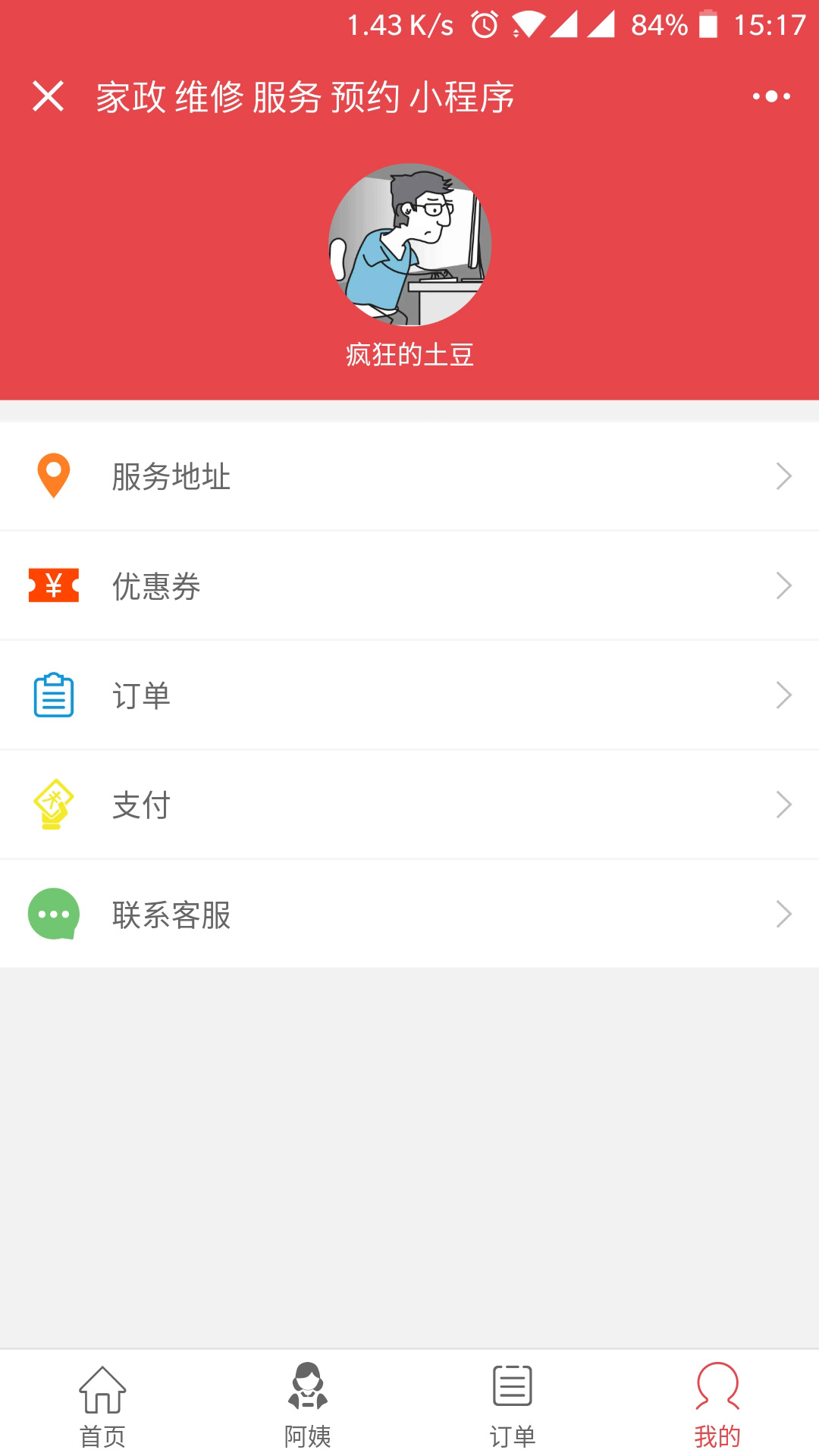Viewport: 819px width, 1456px height.
Task: Open the 订单 row in the list
Action: pyautogui.click(x=409, y=695)
